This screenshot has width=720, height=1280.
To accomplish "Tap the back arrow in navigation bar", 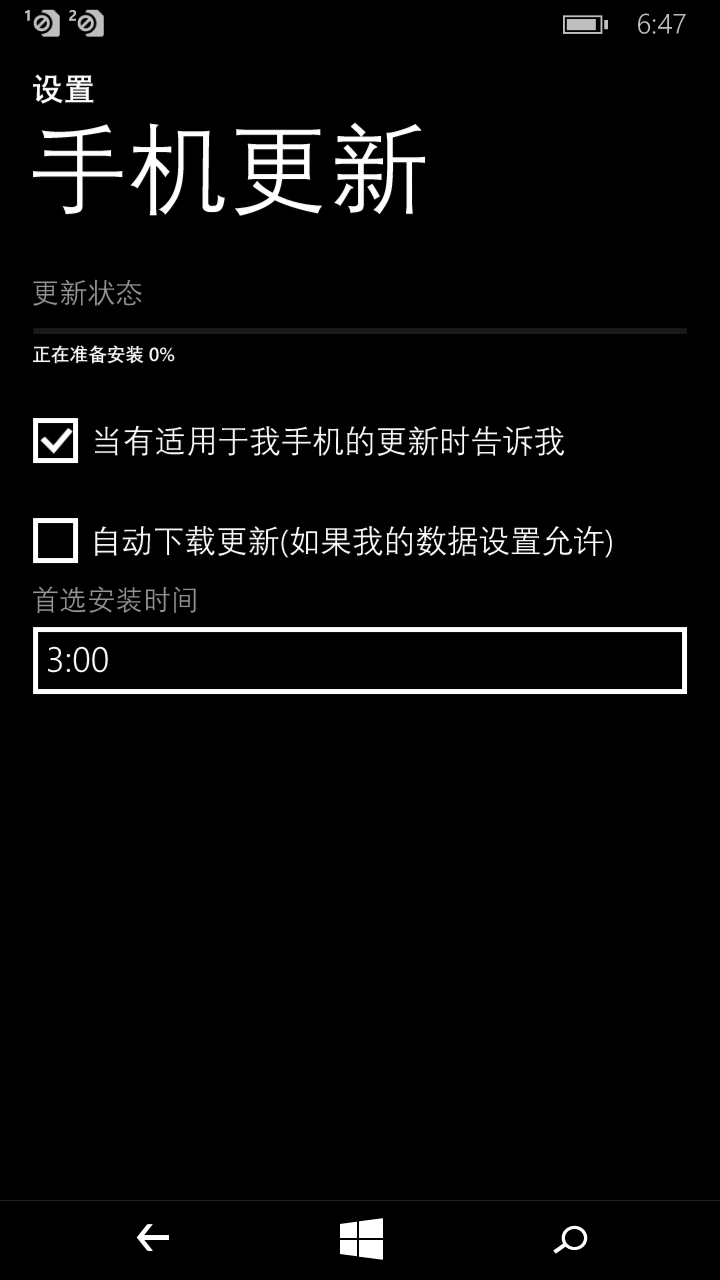I will coord(153,1238).
